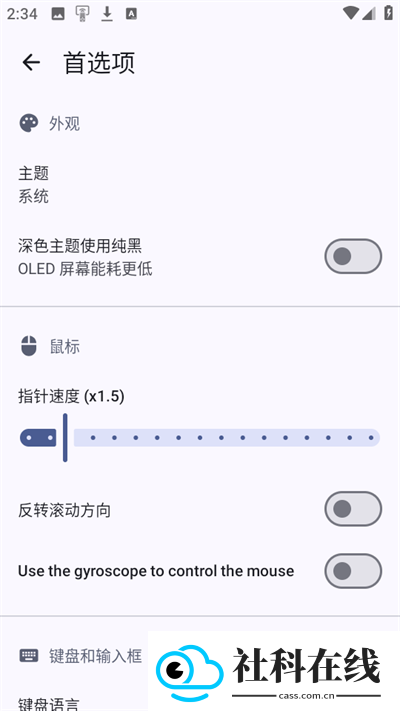The image size is (400, 711).
Task: Open the 主题 theme setting
Action: pos(200,185)
